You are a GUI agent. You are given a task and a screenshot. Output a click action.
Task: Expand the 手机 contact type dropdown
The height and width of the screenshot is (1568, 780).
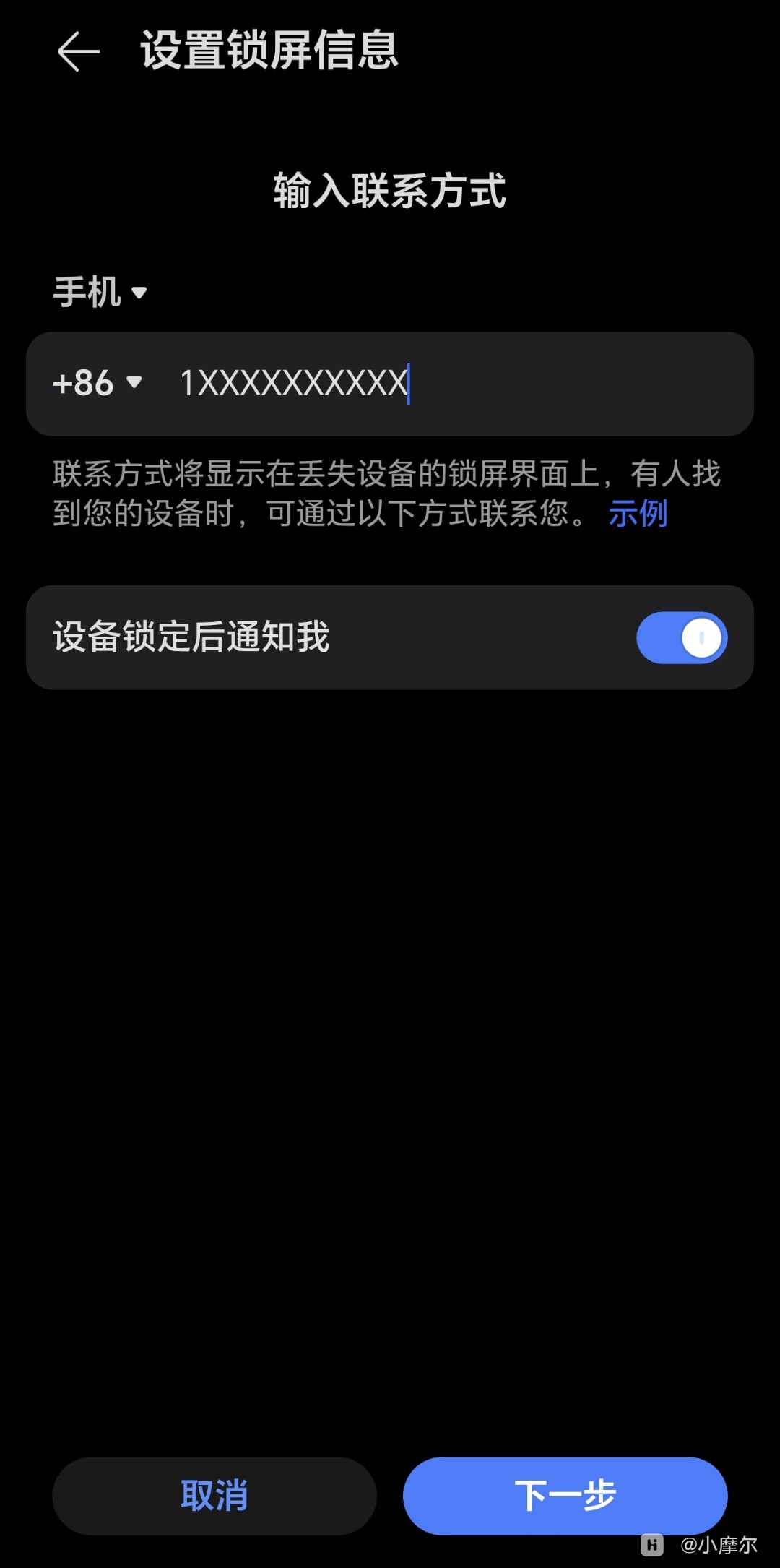pos(100,293)
